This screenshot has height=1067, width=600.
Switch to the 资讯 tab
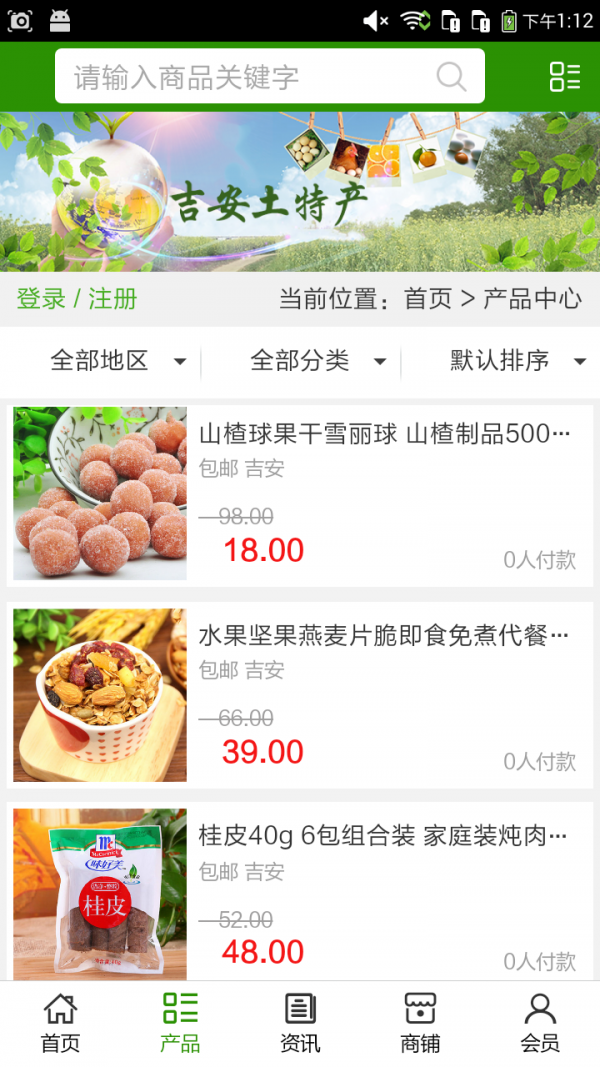click(300, 1023)
